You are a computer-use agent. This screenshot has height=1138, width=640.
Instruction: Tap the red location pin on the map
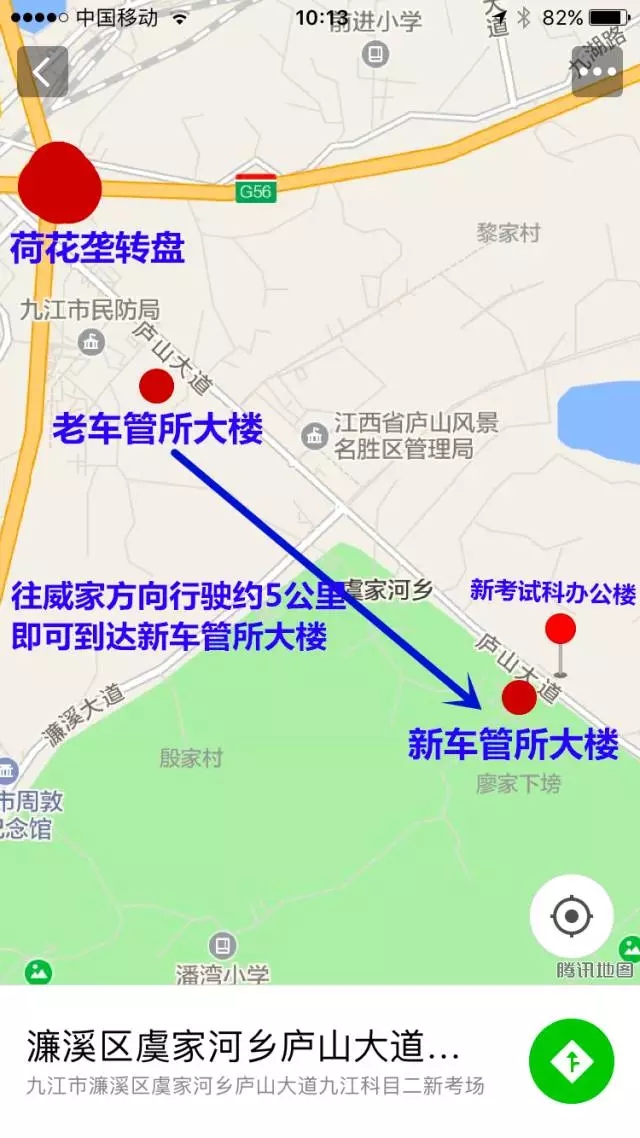point(560,644)
